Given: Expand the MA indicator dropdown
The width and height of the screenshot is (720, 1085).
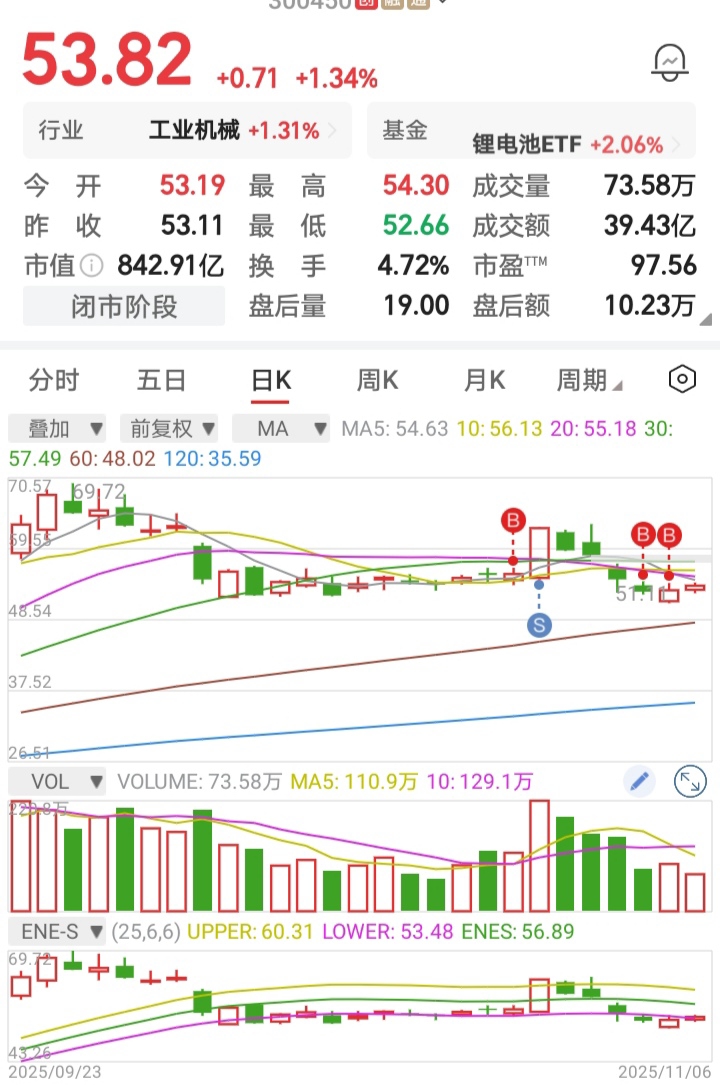Looking at the screenshot, I should 280,429.
